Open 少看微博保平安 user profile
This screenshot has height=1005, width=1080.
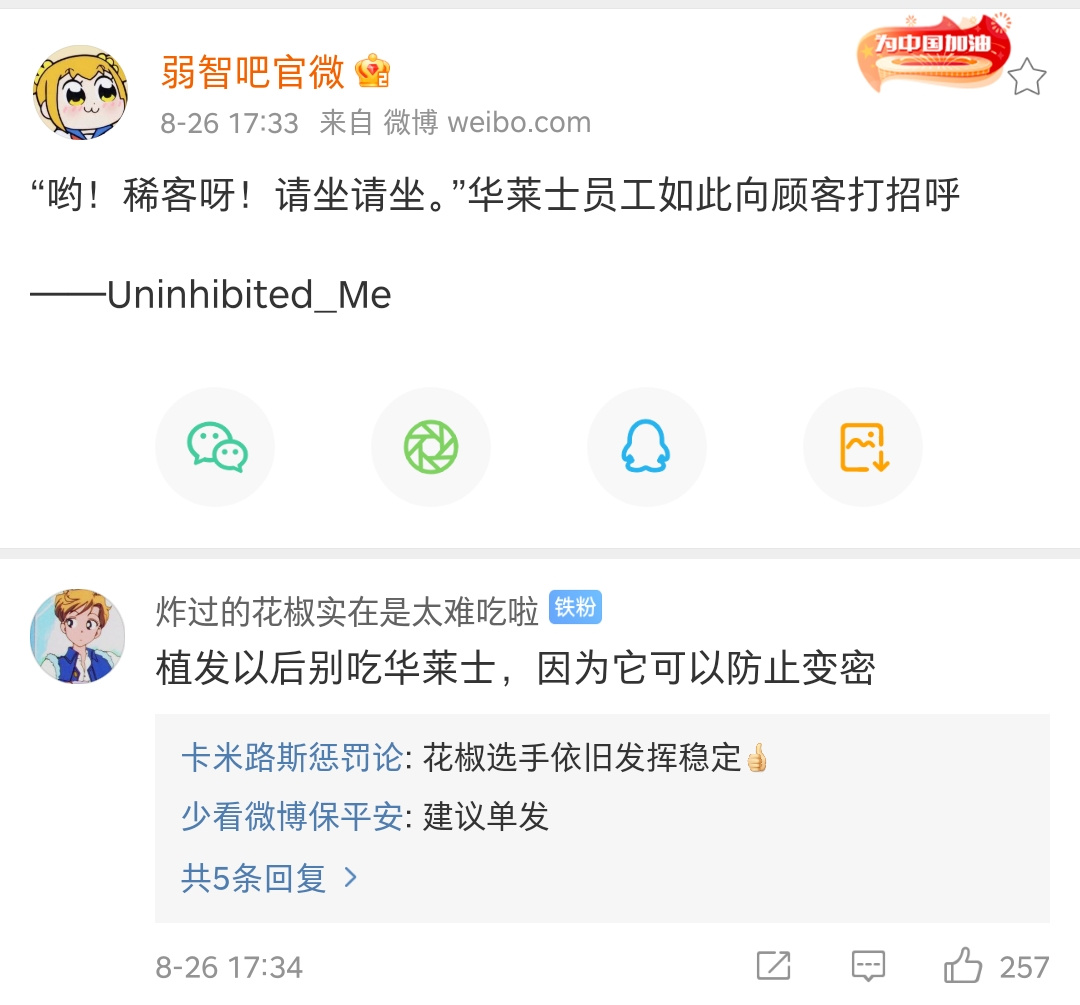[291, 817]
